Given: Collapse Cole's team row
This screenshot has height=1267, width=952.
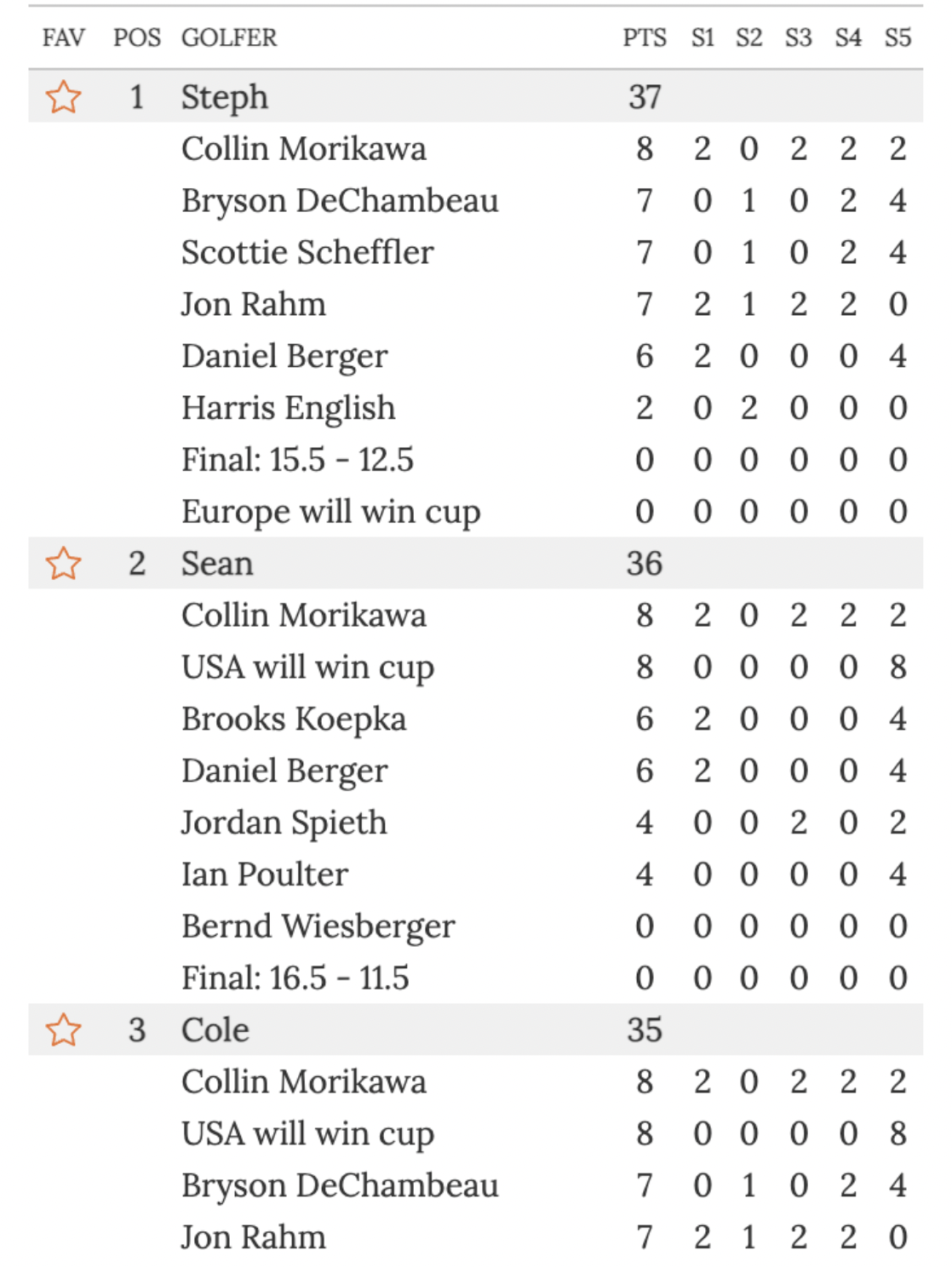Looking at the screenshot, I should tap(215, 1030).
